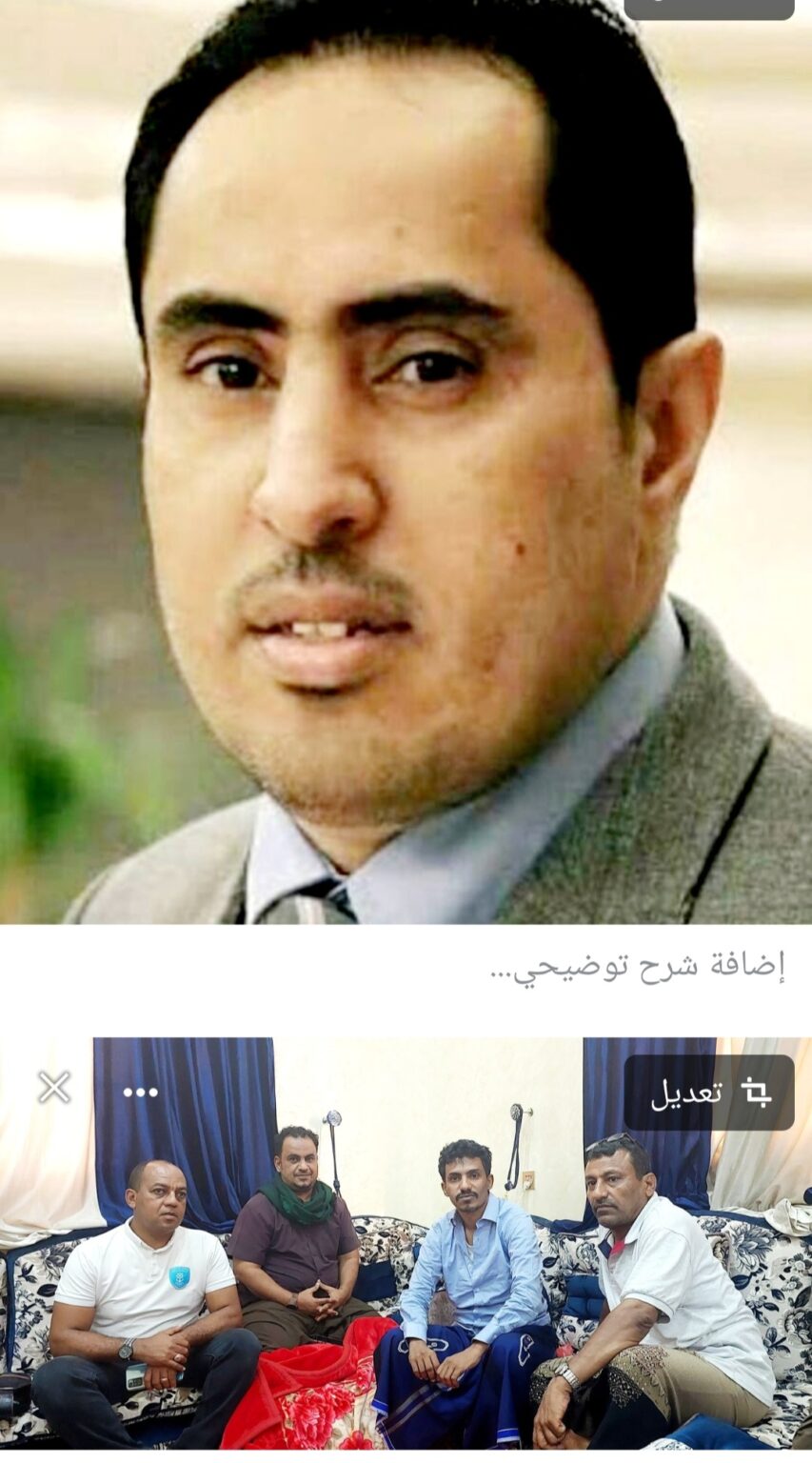Image resolution: width=812 pixels, height=1463 pixels.
Task: Tap the تعديل (edit) button on the group photo
Action: point(709,1092)
